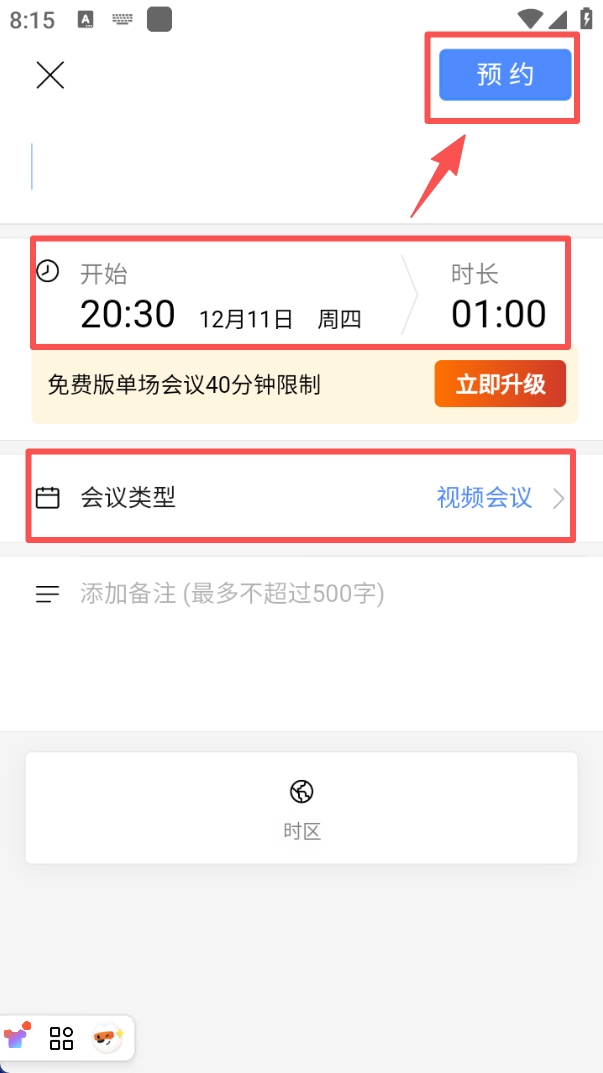Close the meeting scheduling screen
The image size is (603, 1073).
coord(50,75)
